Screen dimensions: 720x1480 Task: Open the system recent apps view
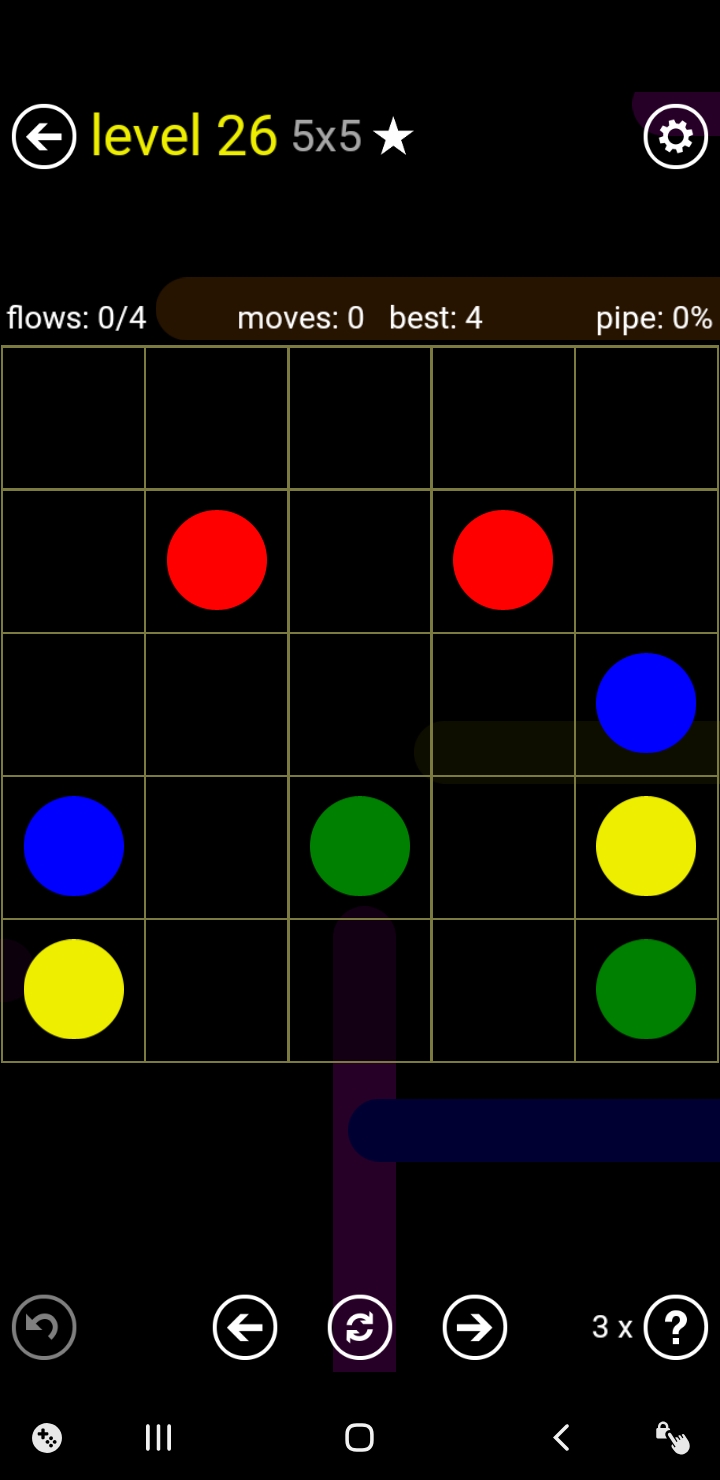tap(159, 1438)
